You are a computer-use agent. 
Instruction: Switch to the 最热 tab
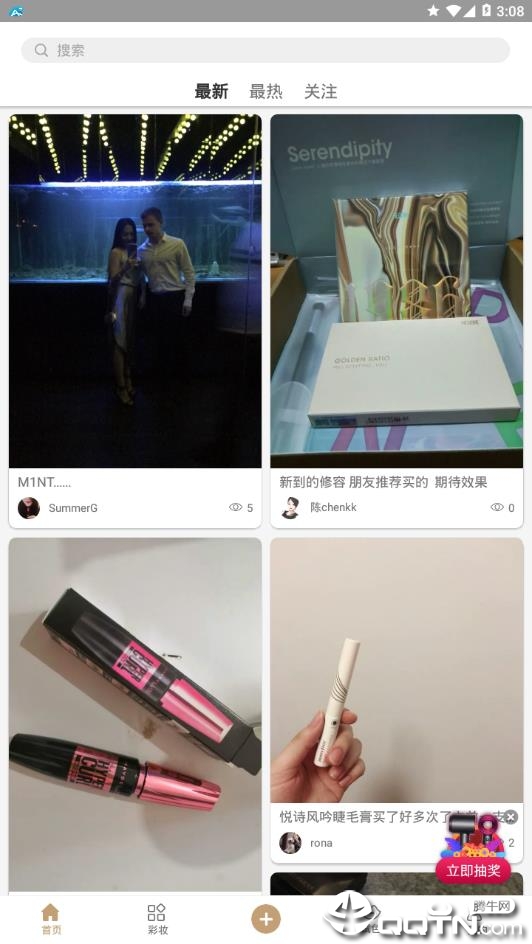265,92
